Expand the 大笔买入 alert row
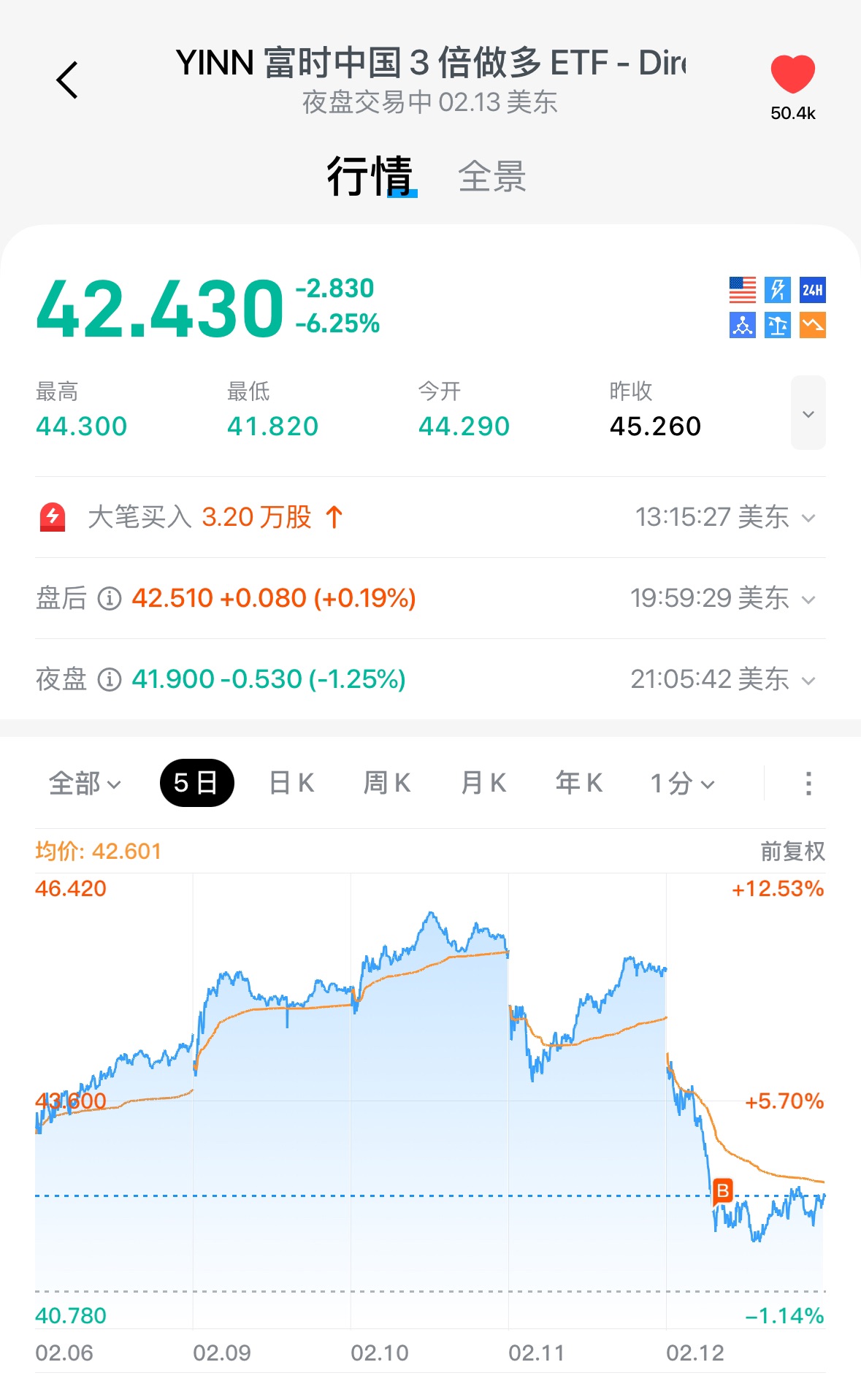The image size is (861, 1400). pos(808,518)
